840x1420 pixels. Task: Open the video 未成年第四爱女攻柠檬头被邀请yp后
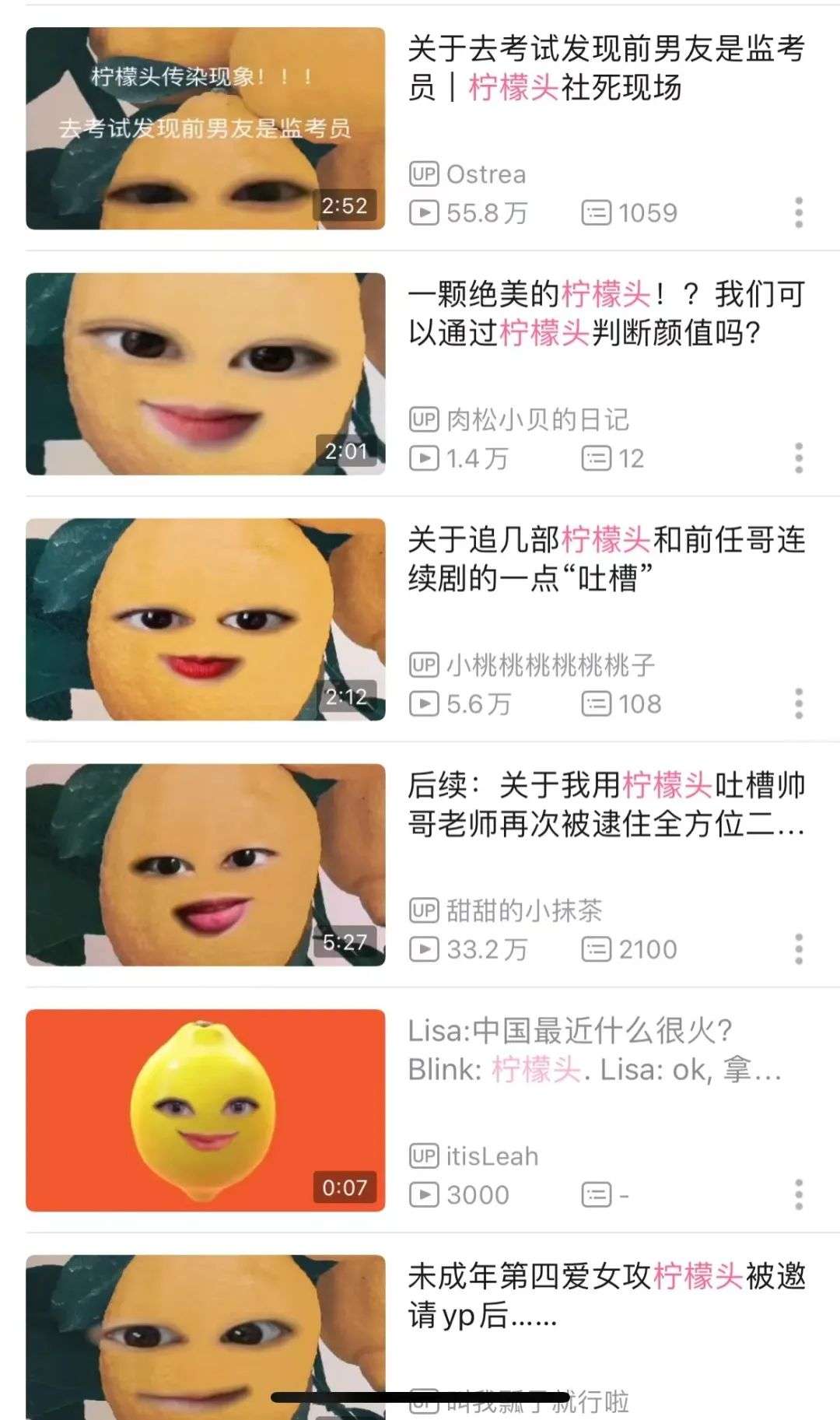click(x=205, y=1334)
